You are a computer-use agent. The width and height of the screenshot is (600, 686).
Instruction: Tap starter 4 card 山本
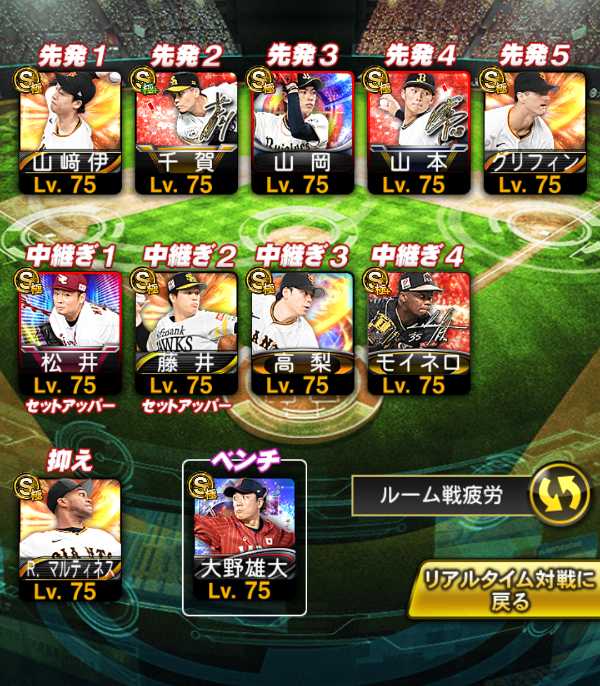coord(418,130)
